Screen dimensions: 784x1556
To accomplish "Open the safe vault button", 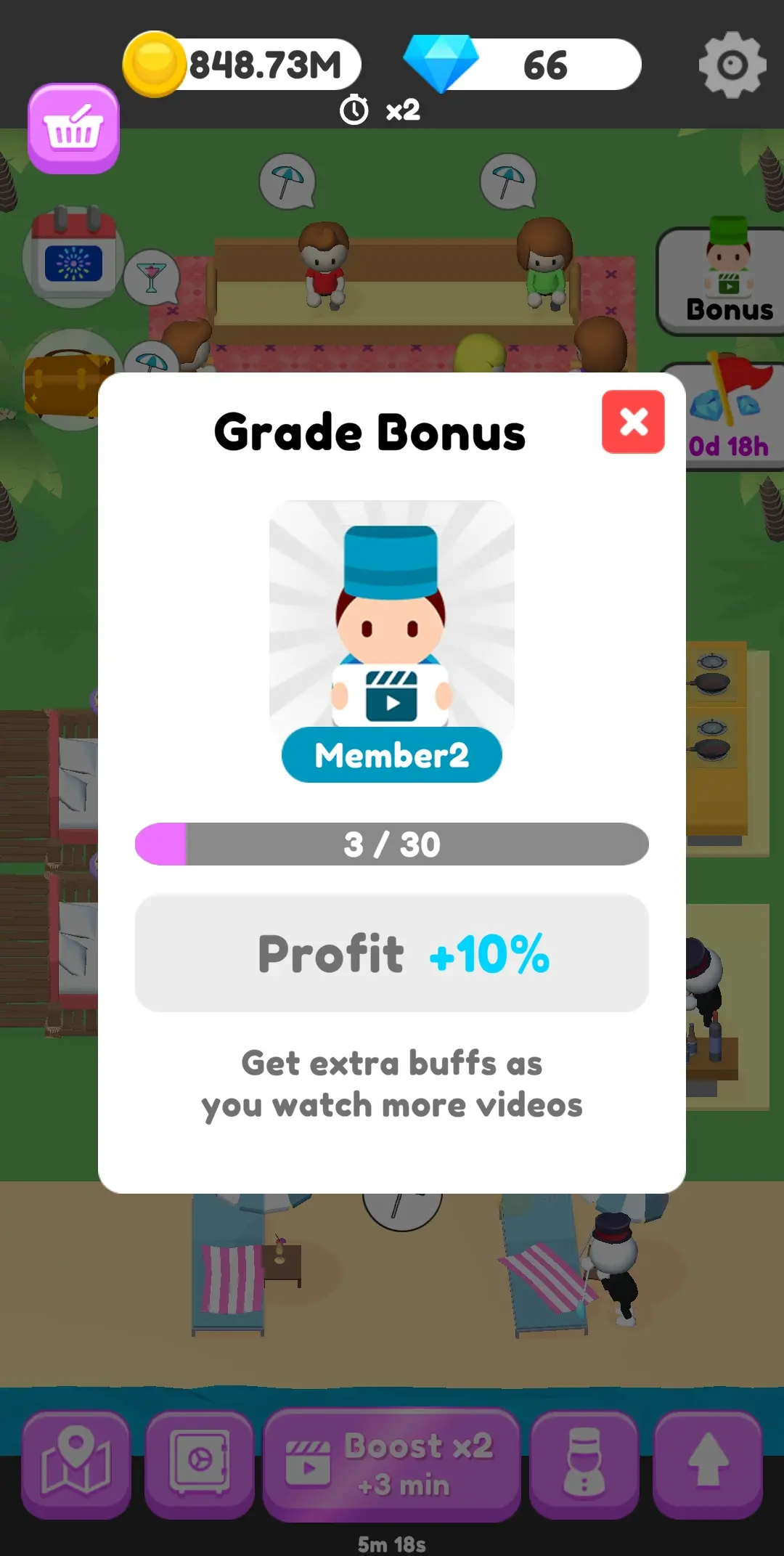I will [x=200, y=1464].
